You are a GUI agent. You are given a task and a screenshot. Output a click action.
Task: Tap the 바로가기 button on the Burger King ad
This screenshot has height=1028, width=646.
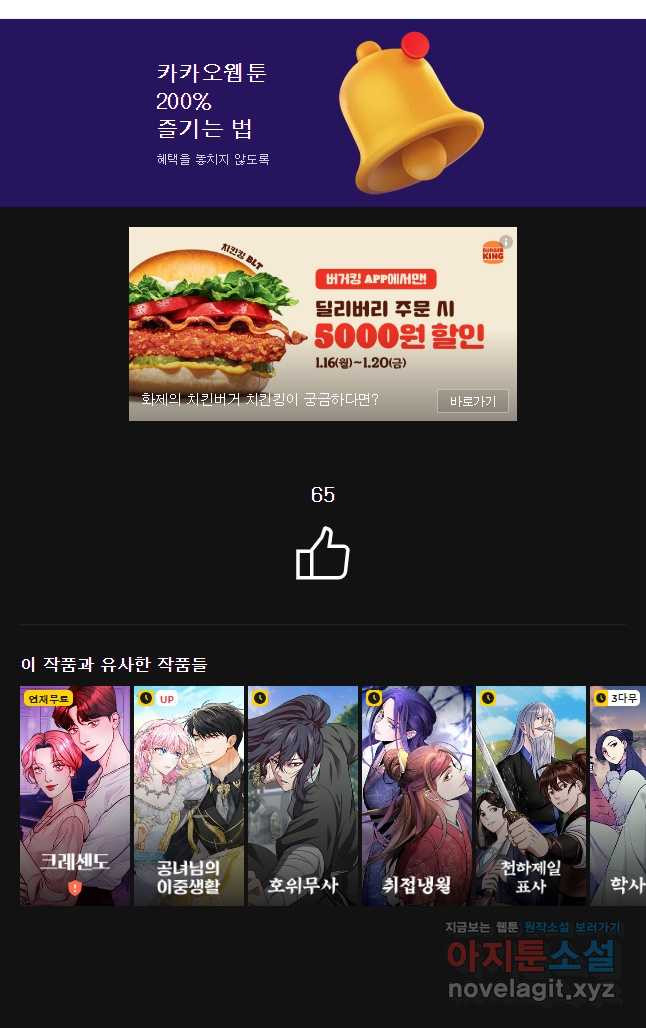(472, 401)
